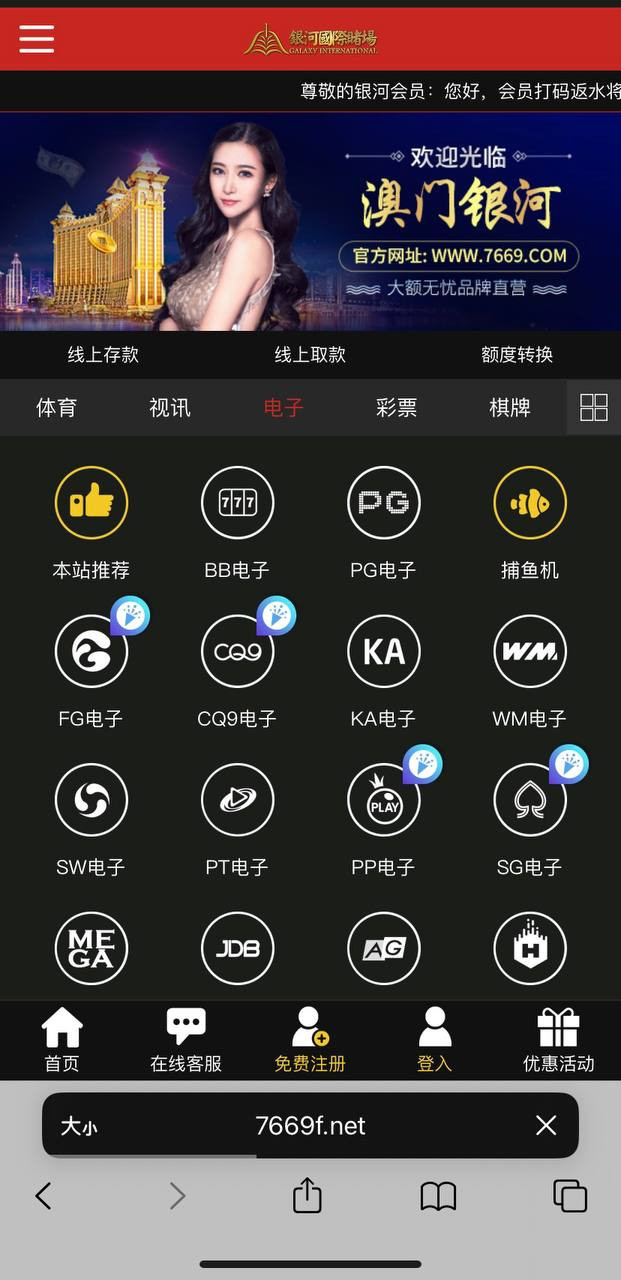Screen dimensions: 621x1280
Task: Open the hamburger menu
Action: 36,39
